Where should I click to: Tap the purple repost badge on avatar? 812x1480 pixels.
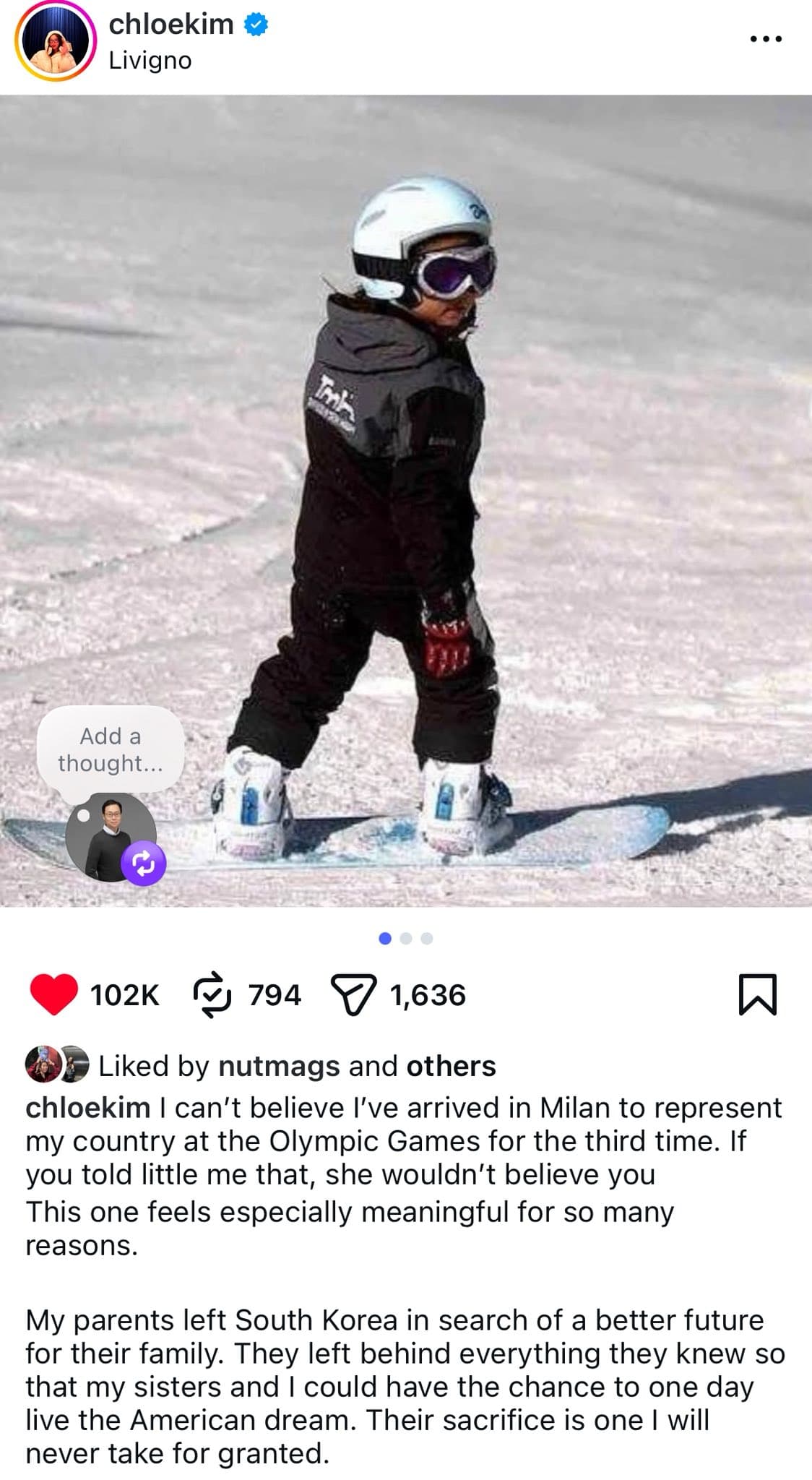tap(144, 863)
